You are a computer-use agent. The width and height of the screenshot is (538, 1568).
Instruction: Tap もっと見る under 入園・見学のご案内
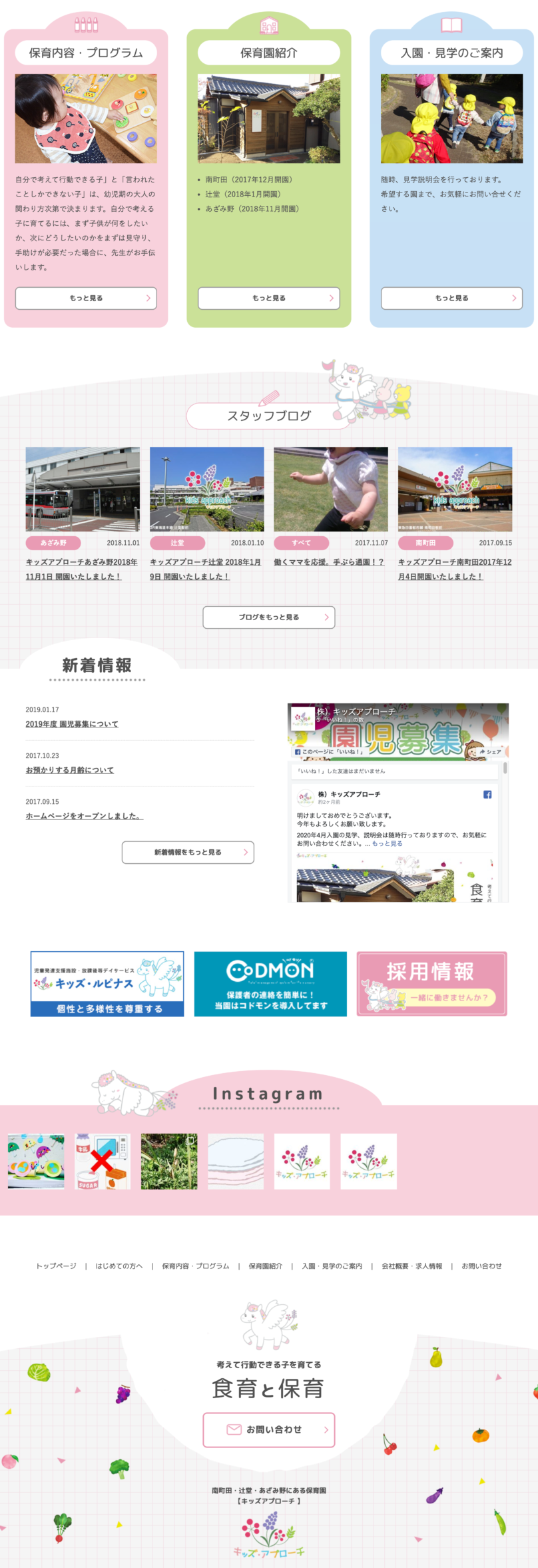click(451, 298)
